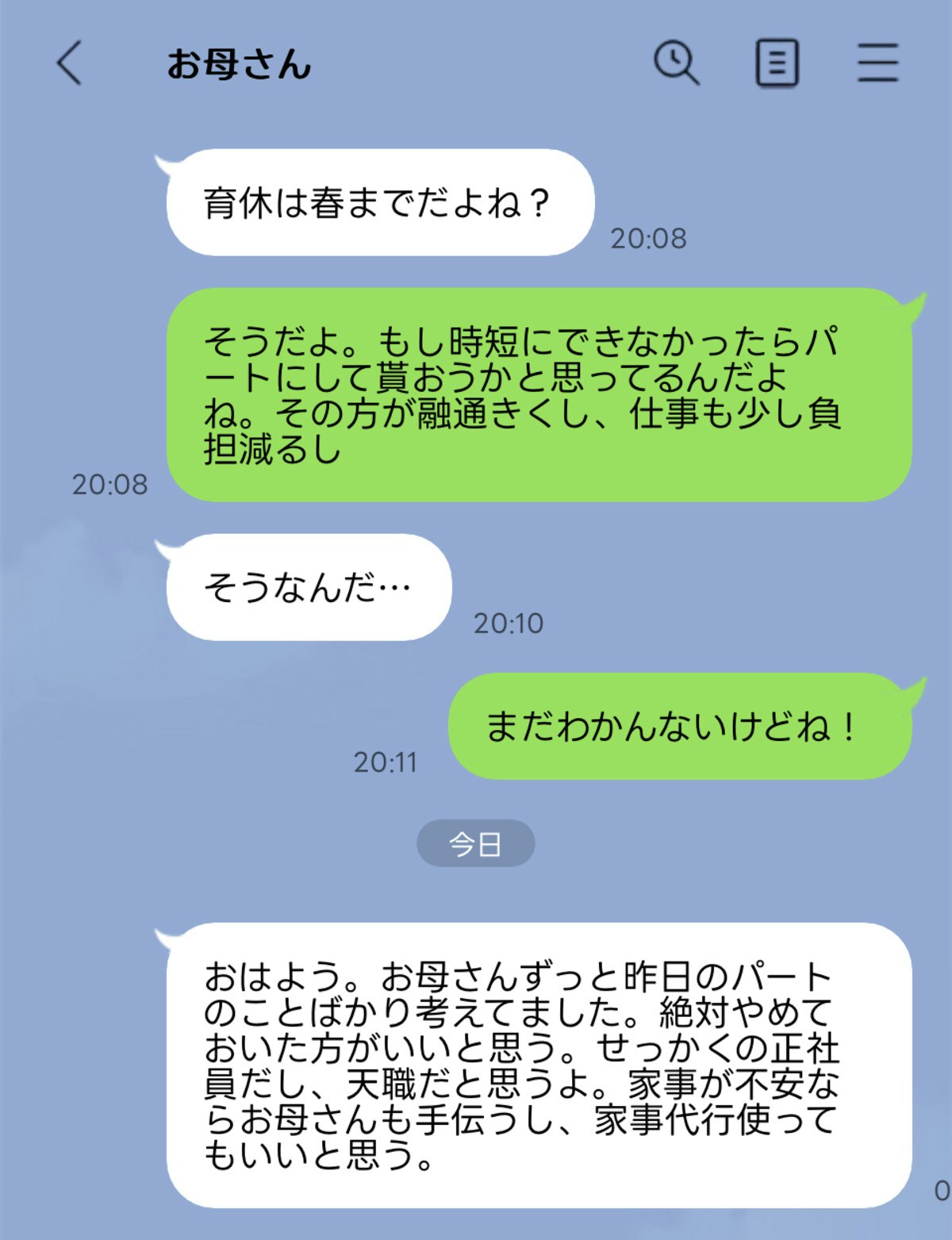Go back from the お母さん chat

click(x=70, y=63)
